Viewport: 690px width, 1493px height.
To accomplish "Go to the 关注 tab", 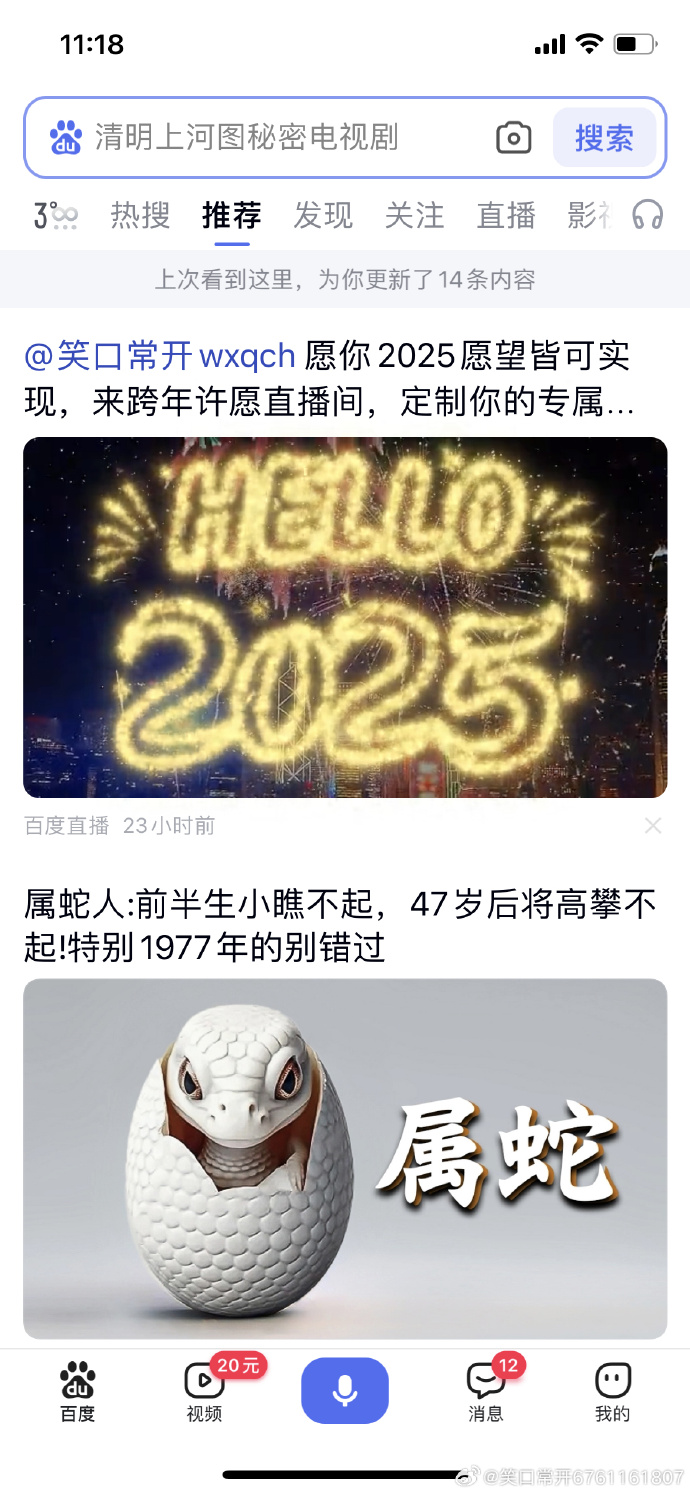I will tap(415, 215).
